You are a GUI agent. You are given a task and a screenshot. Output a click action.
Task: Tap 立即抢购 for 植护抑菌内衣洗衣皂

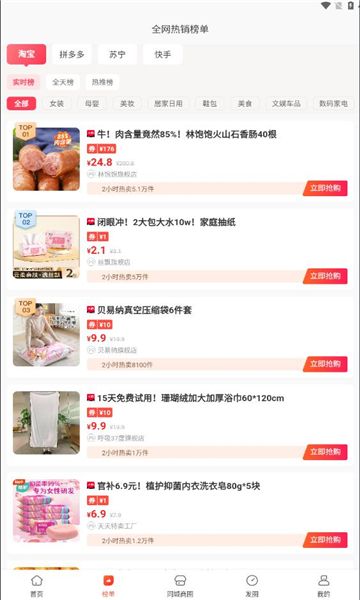pos(326,540)
